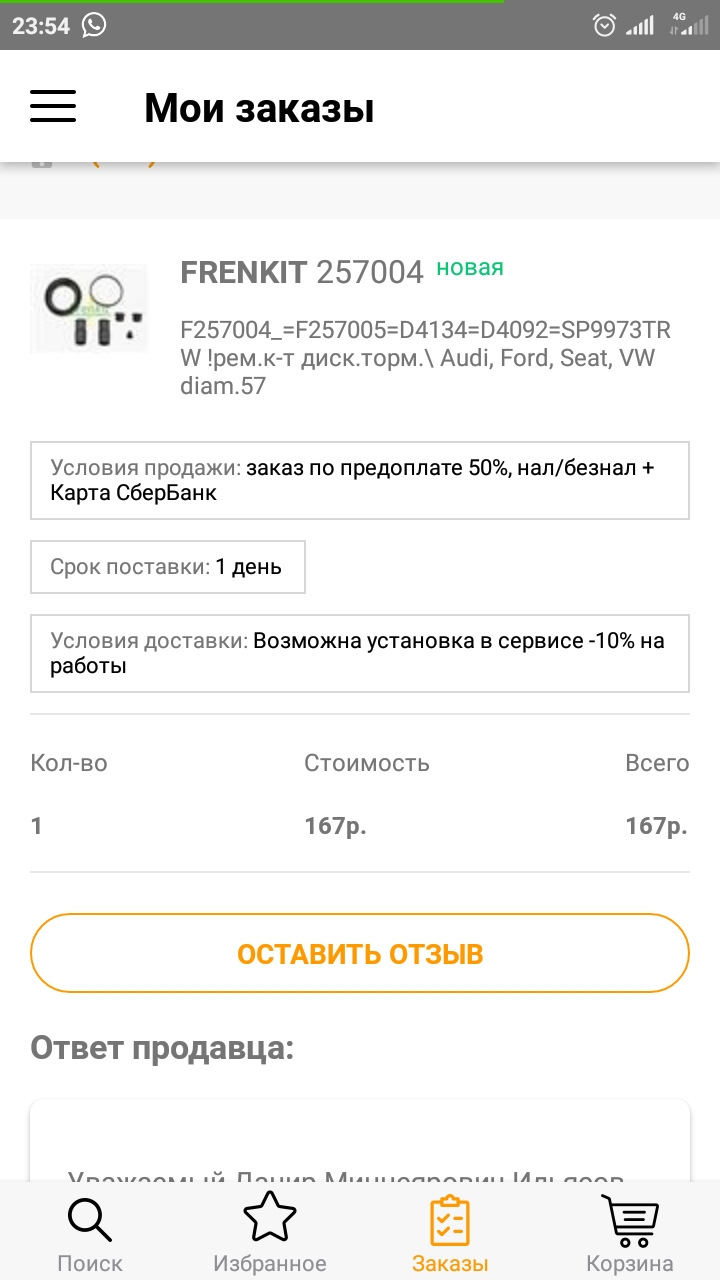This screenshot has height=1280, width=720.
Task: Tap the Условия продажи info box
Action: pos(360,480)
